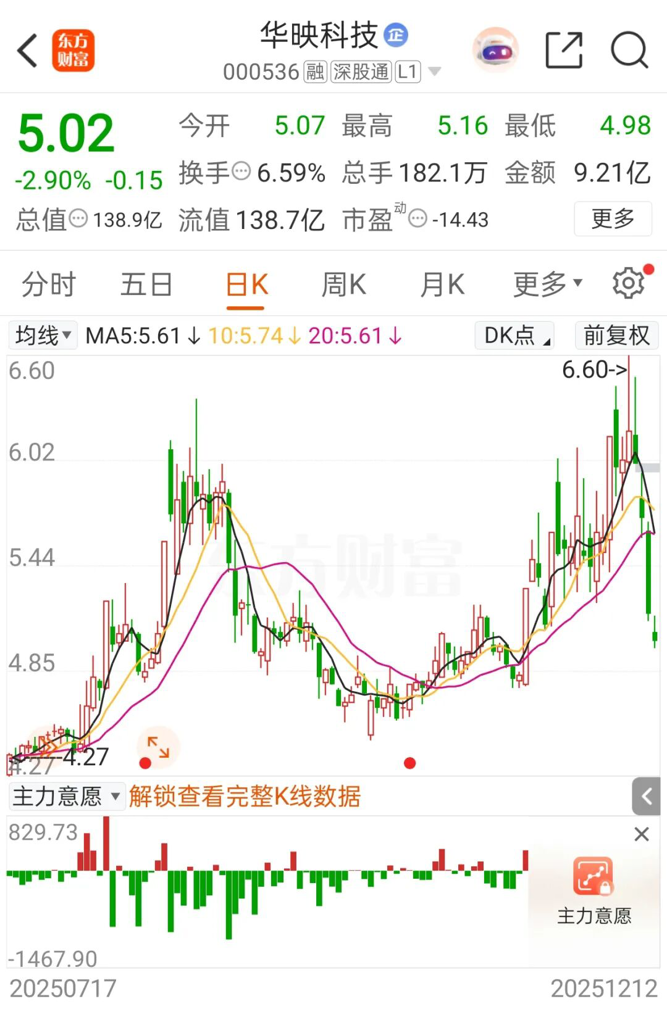
Task: Switch to the 五日 chart tab
Action: (147, 285)
